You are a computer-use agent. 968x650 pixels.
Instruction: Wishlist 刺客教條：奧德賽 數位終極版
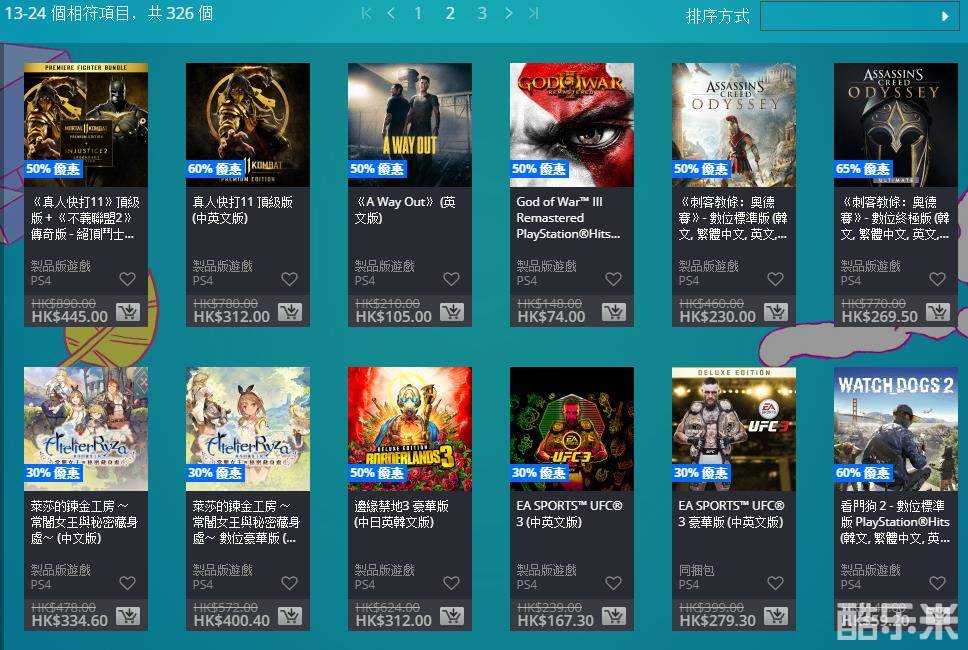tap(937, 280)
